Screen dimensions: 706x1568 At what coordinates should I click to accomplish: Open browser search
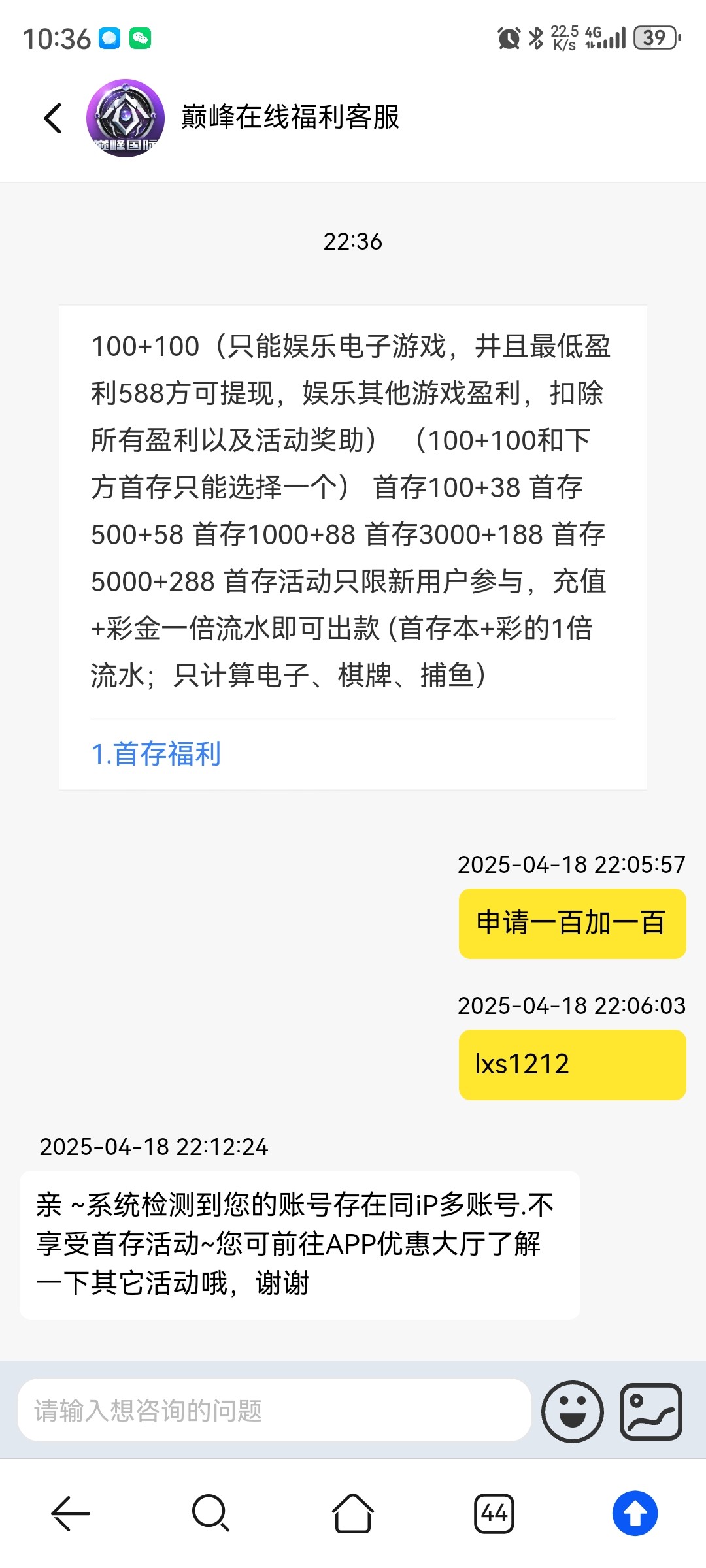[x=211, y=1513]
